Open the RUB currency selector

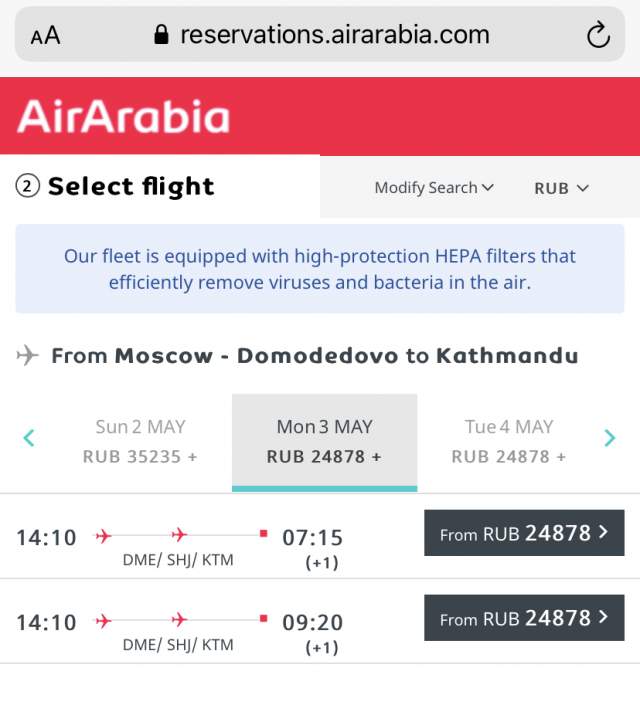click(561, 188)
